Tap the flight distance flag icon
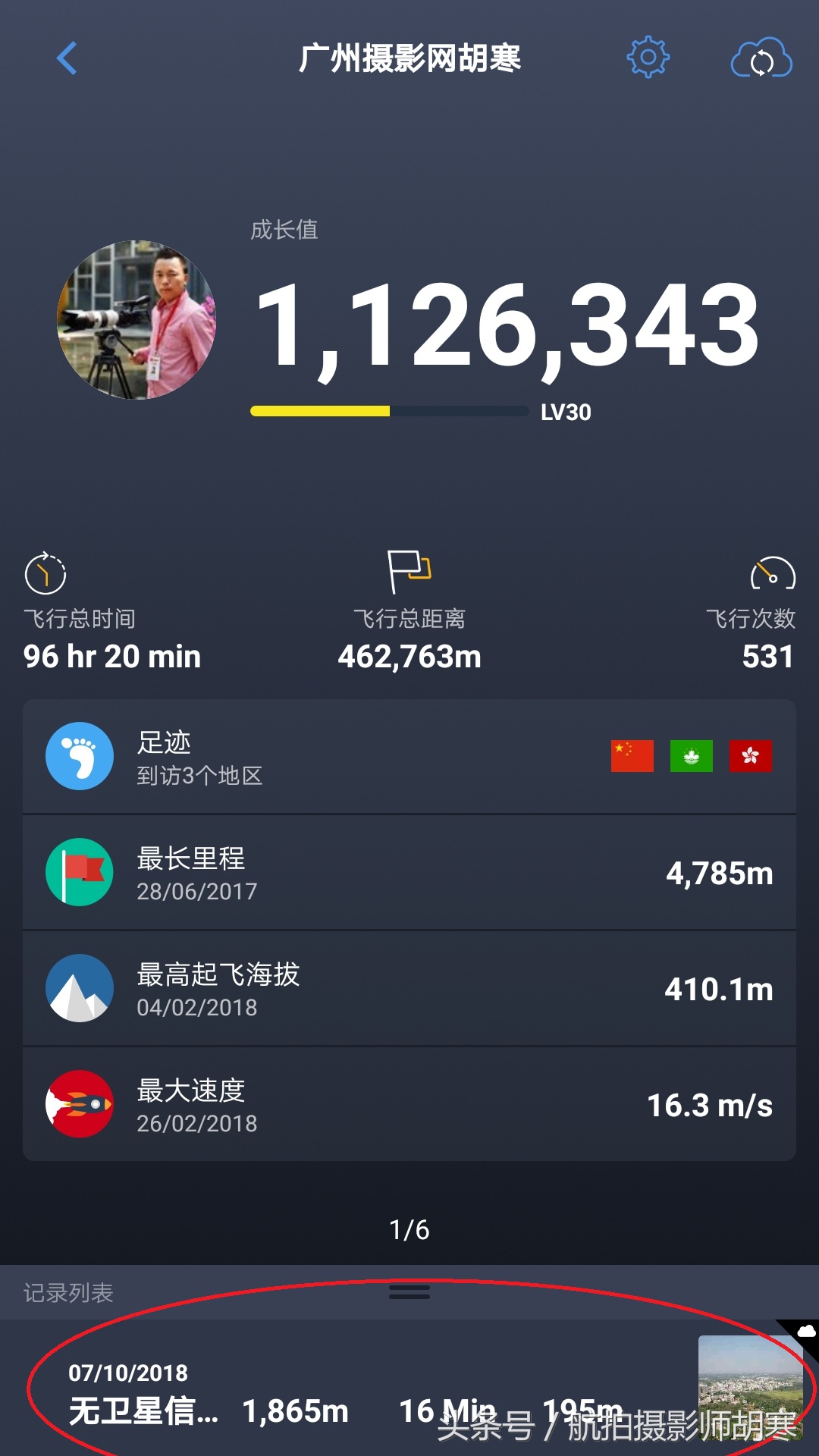This screenshot has width=819, height=1456. pyautogui.click(x=409, y=573)
